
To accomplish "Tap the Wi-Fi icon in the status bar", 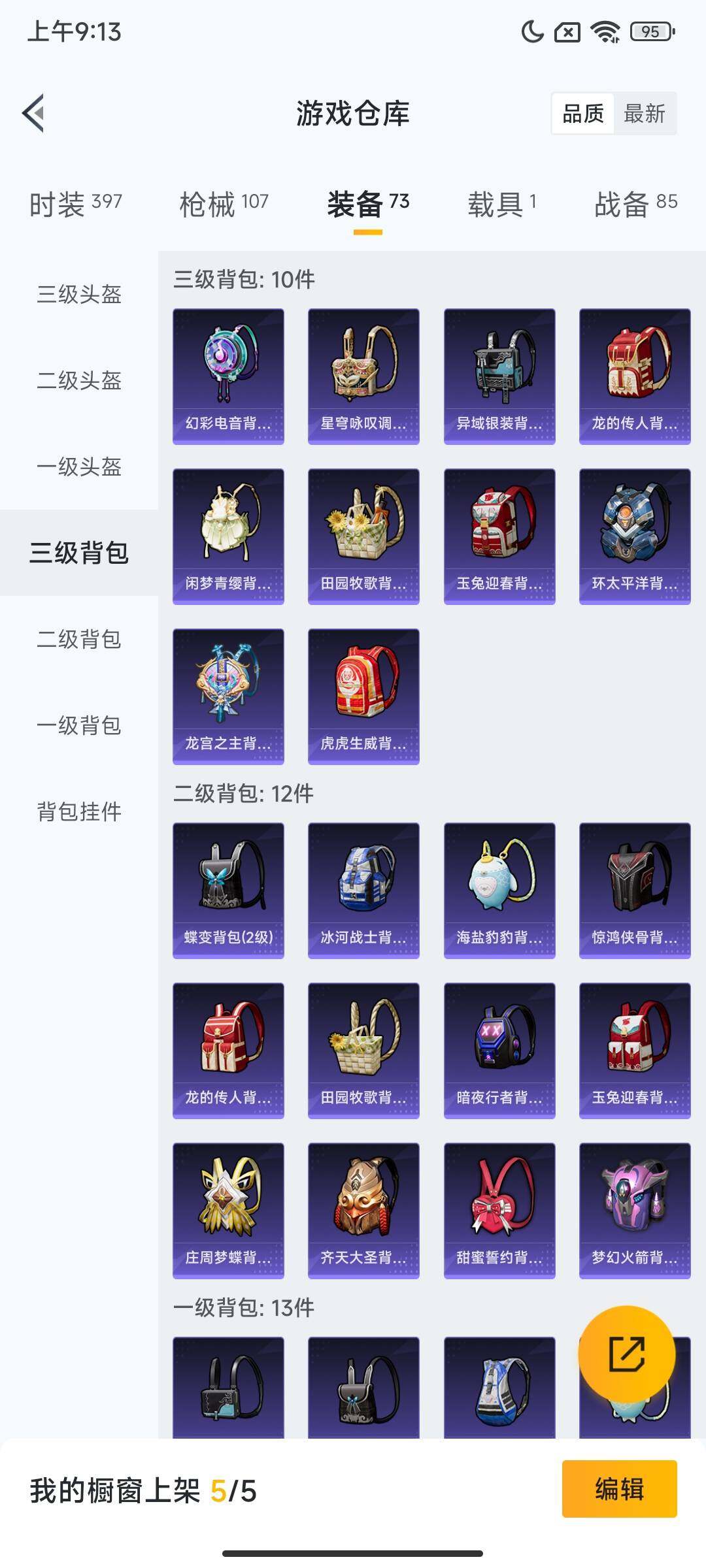I will tap(605, 30).
